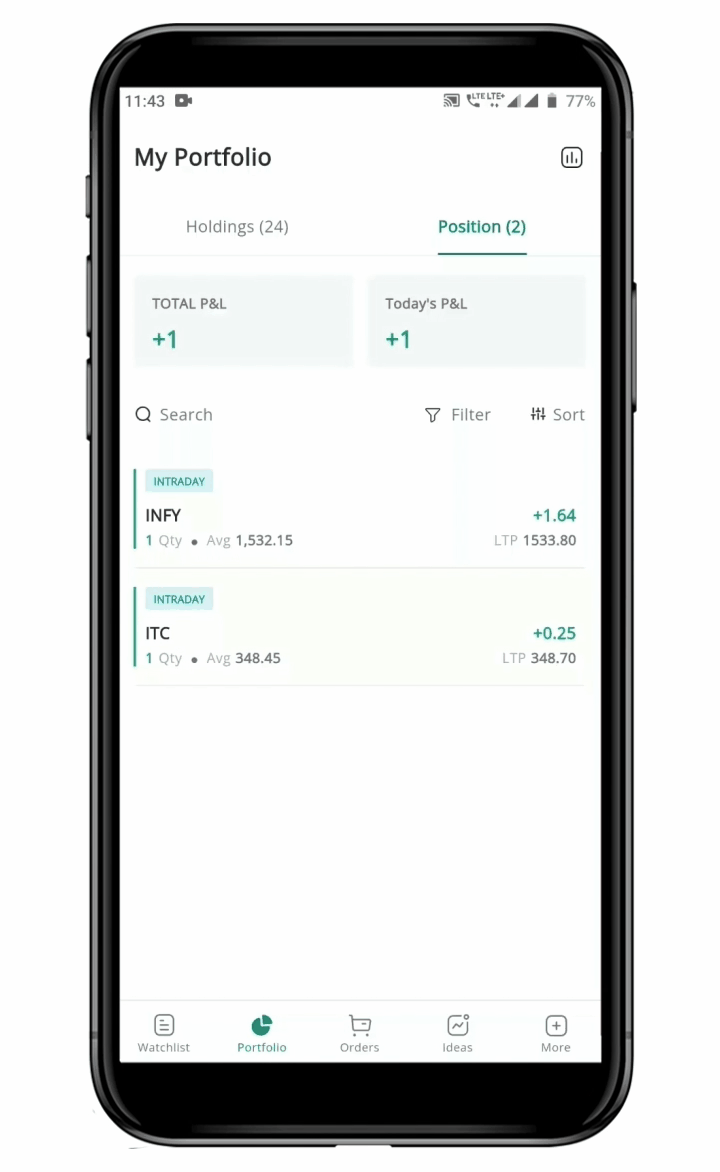Open the Sort options
This screenshot has width=720, height=1172.
point(557,415)
